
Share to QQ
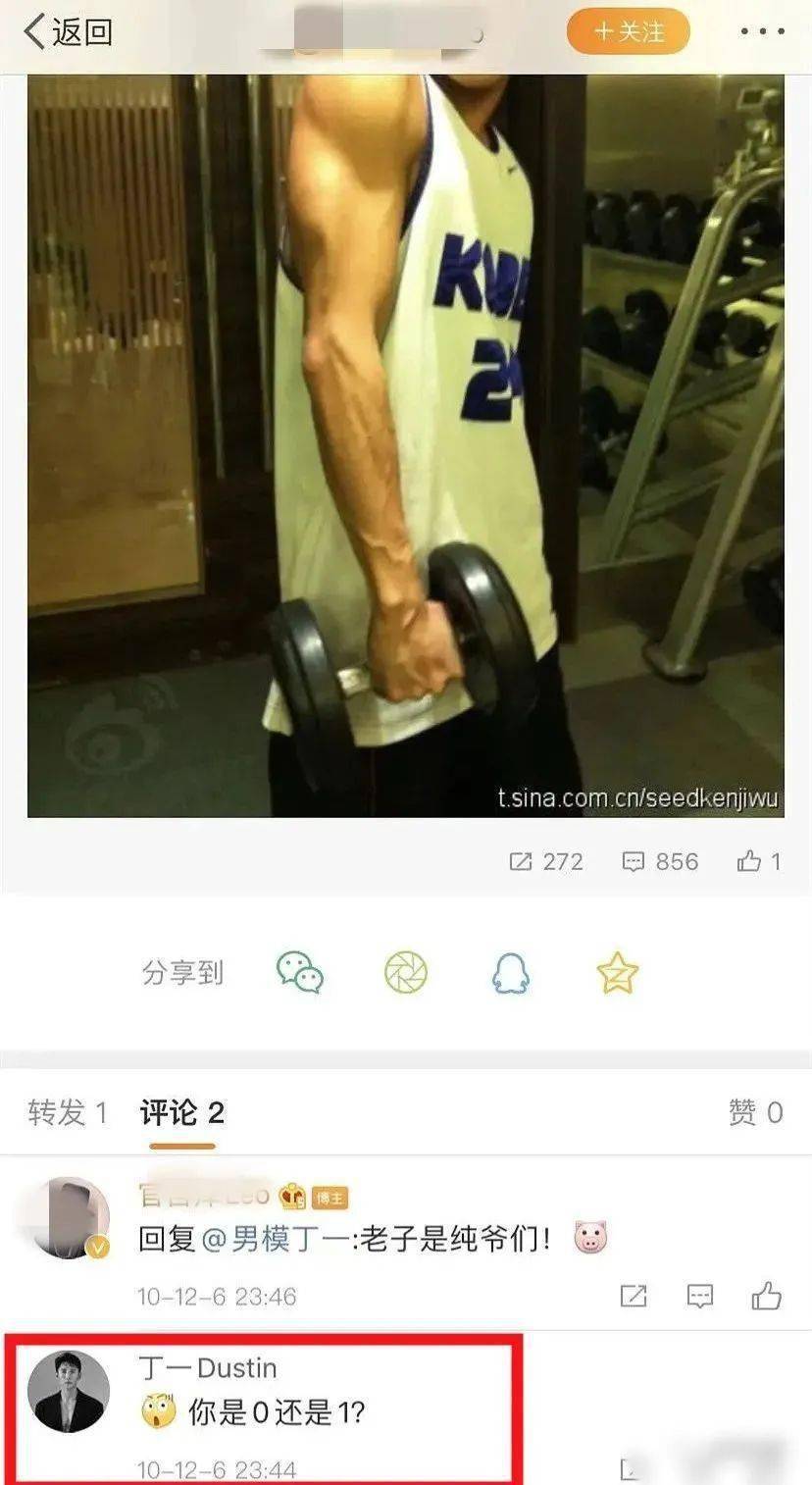click(x=510, y=973)
